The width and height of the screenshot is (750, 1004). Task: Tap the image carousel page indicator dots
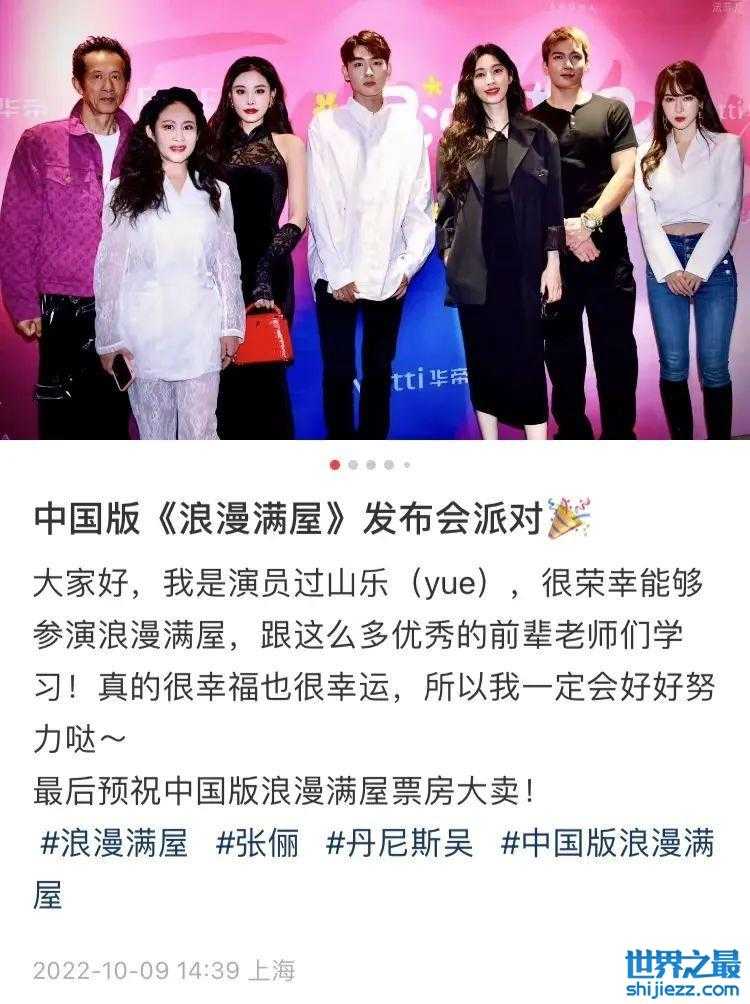pyautogui.click(x=371, y=464)
